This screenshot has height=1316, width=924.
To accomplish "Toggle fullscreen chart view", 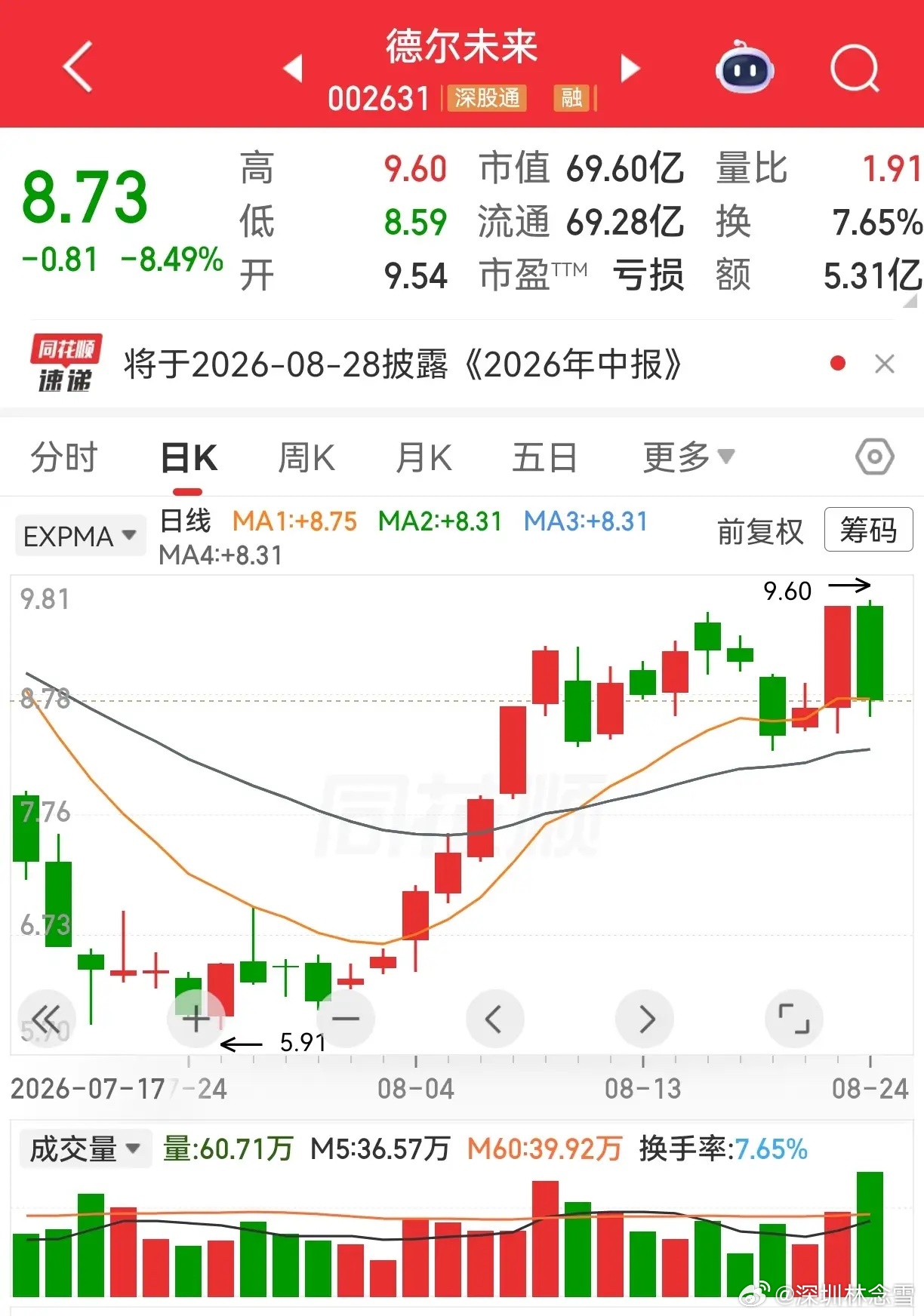I will pyautogui.click(x=794, y=1019).
